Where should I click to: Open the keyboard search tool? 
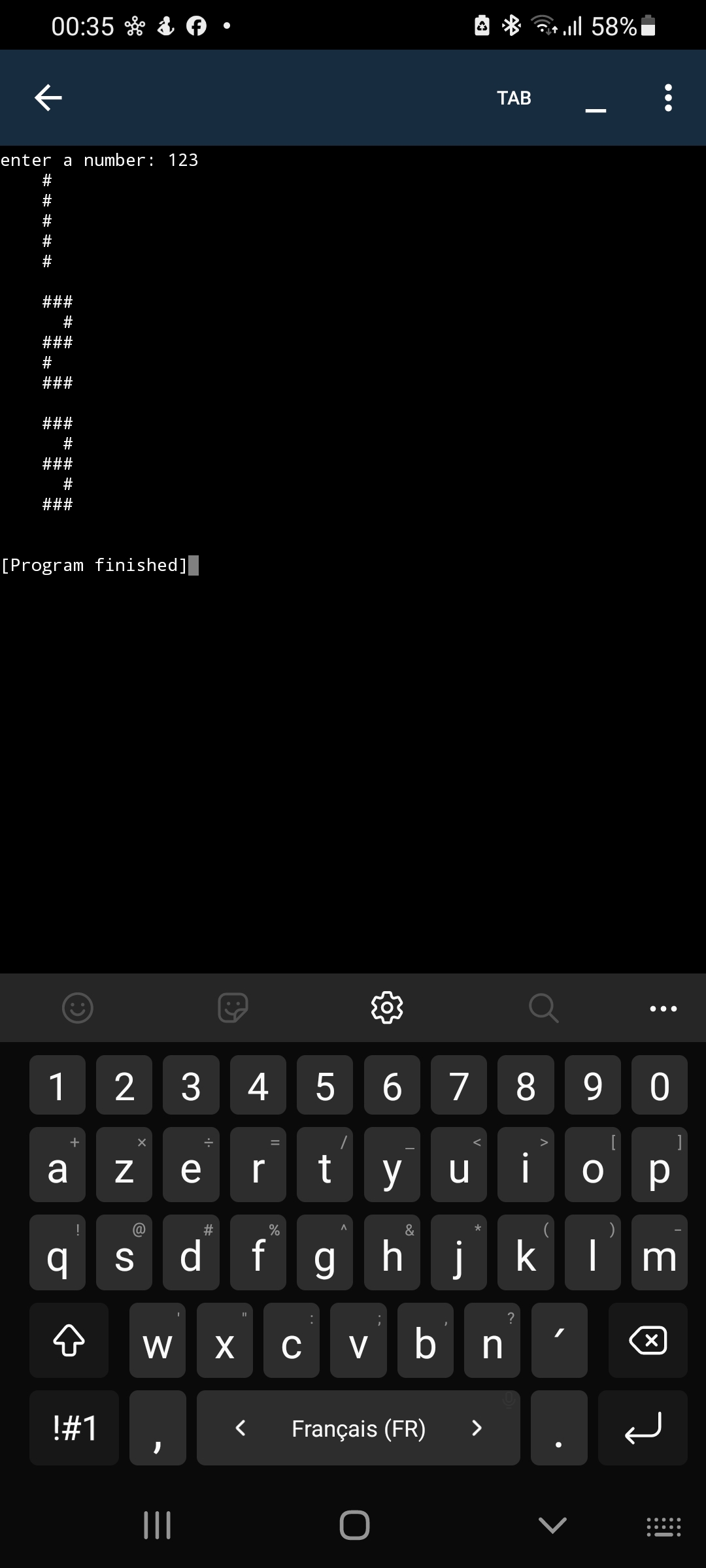click(543, 1007)
